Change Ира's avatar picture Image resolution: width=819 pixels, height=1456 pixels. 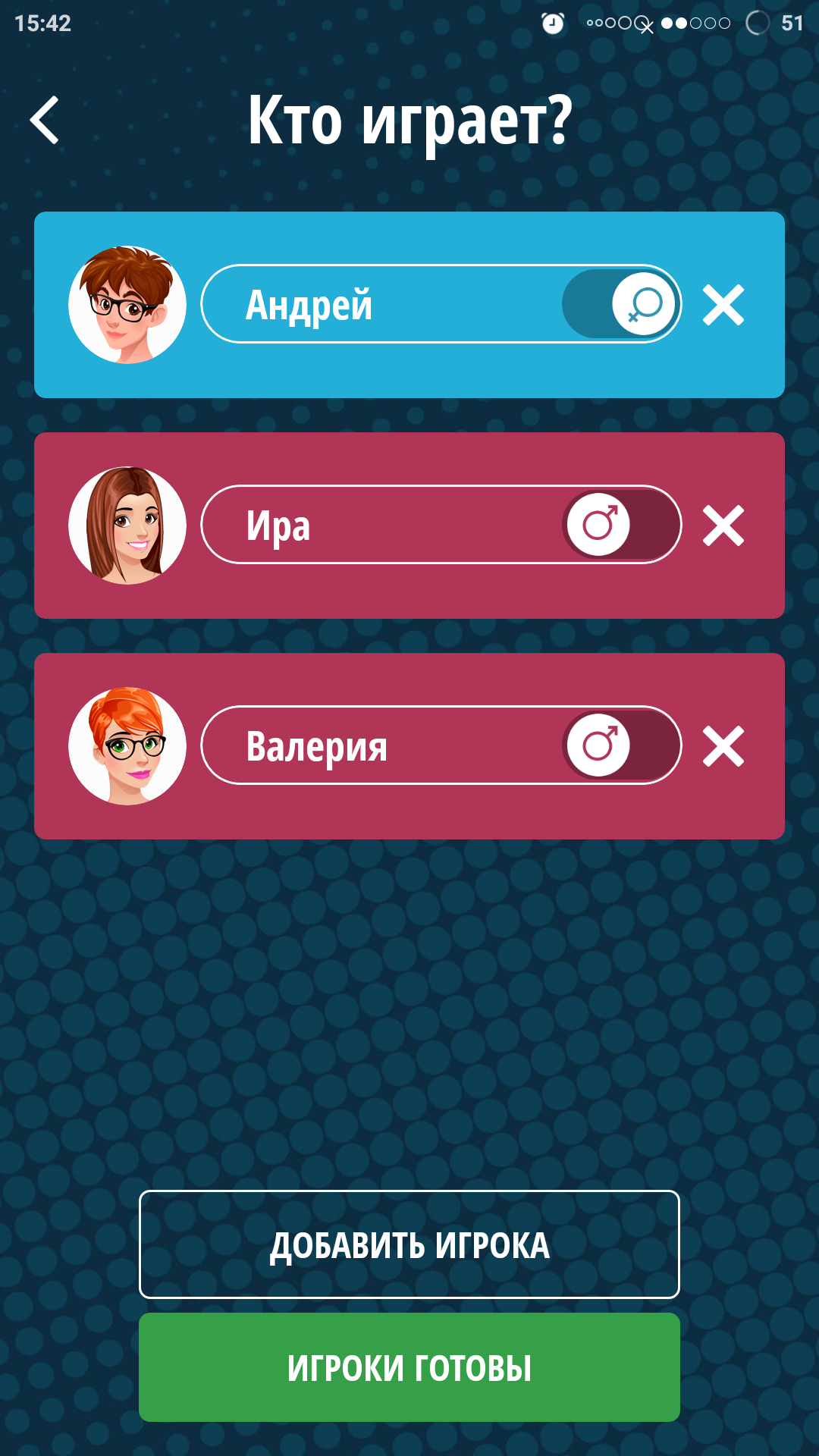pos(127,526)
